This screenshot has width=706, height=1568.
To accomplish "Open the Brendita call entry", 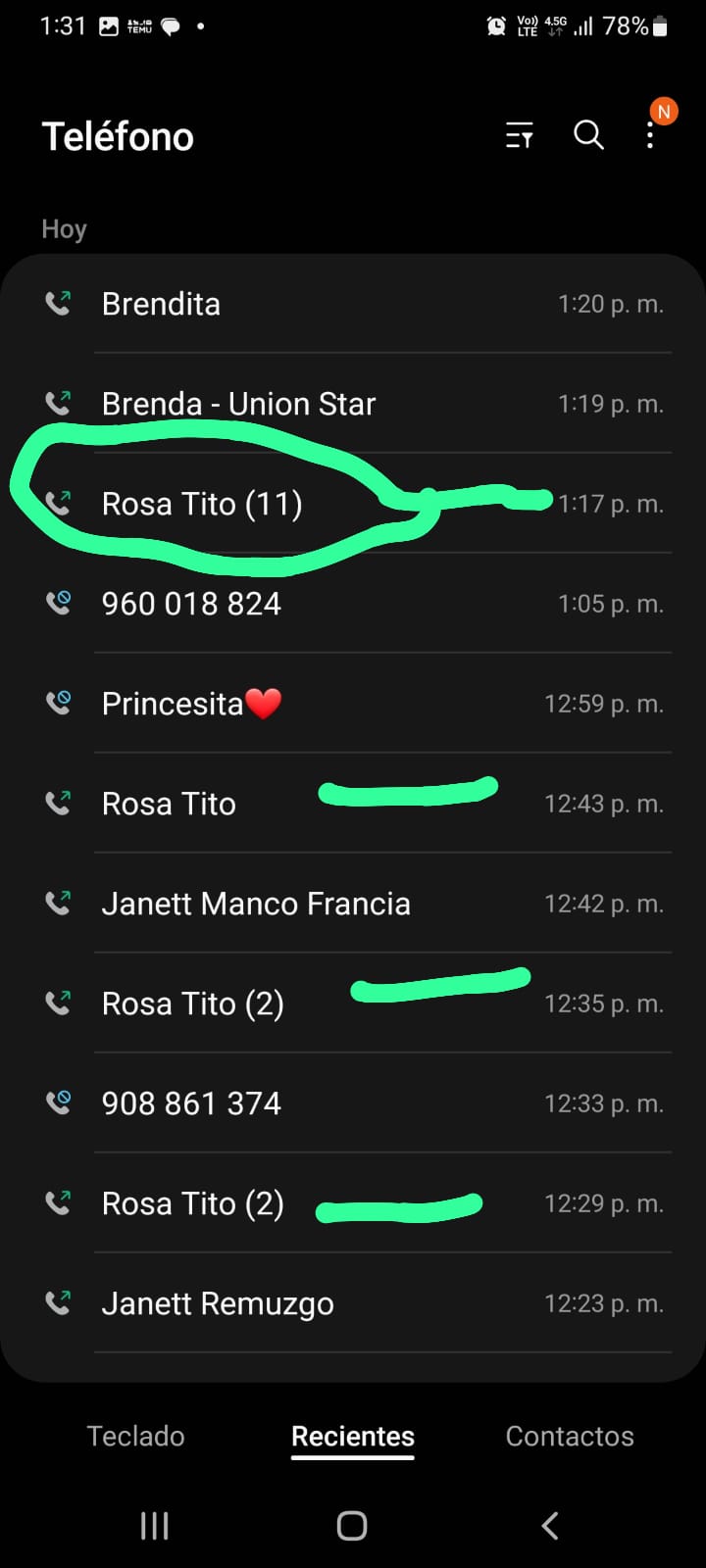I will pos(353,304).
